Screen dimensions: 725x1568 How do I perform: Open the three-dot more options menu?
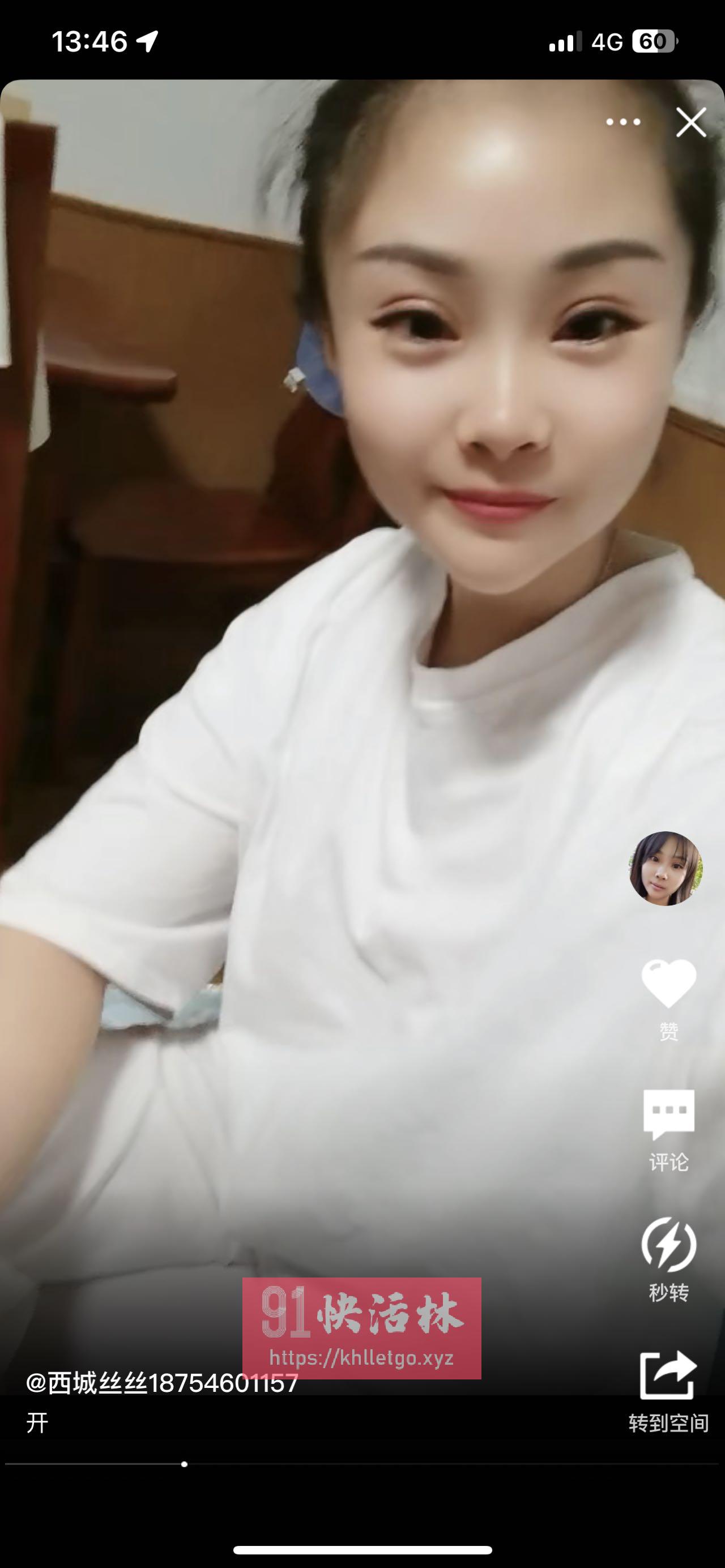tap(622, 122)
